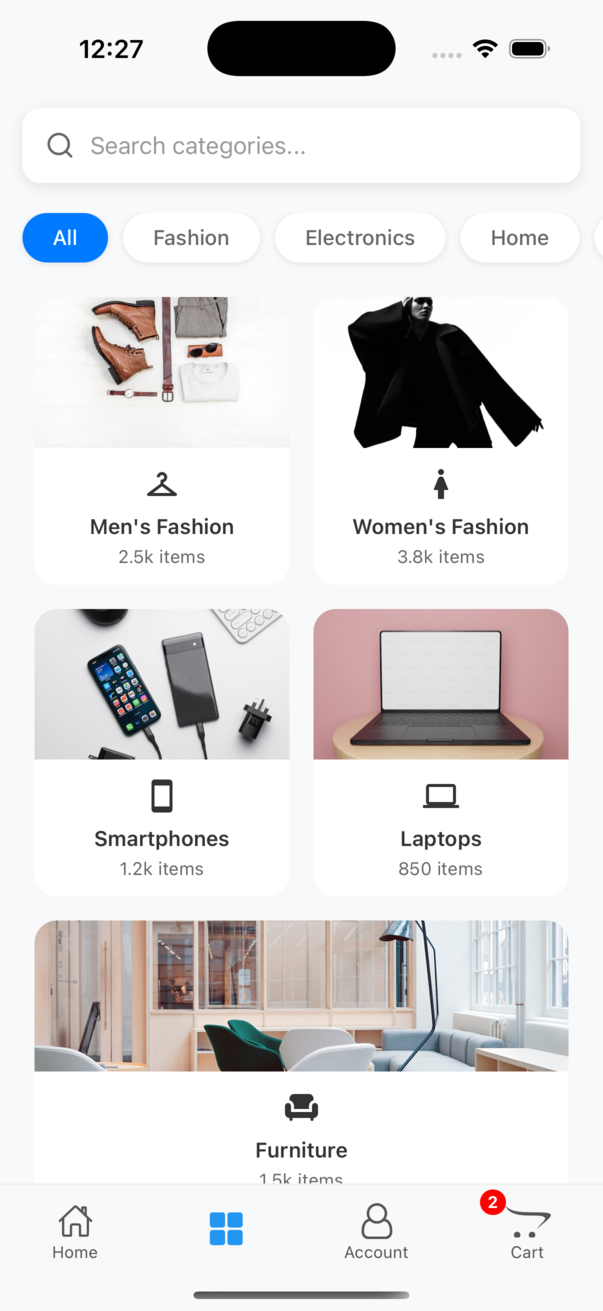This screenshot has width=603, height=1311.
Task: Switch to the categories grid tab
Action: tap(226, 1229)
